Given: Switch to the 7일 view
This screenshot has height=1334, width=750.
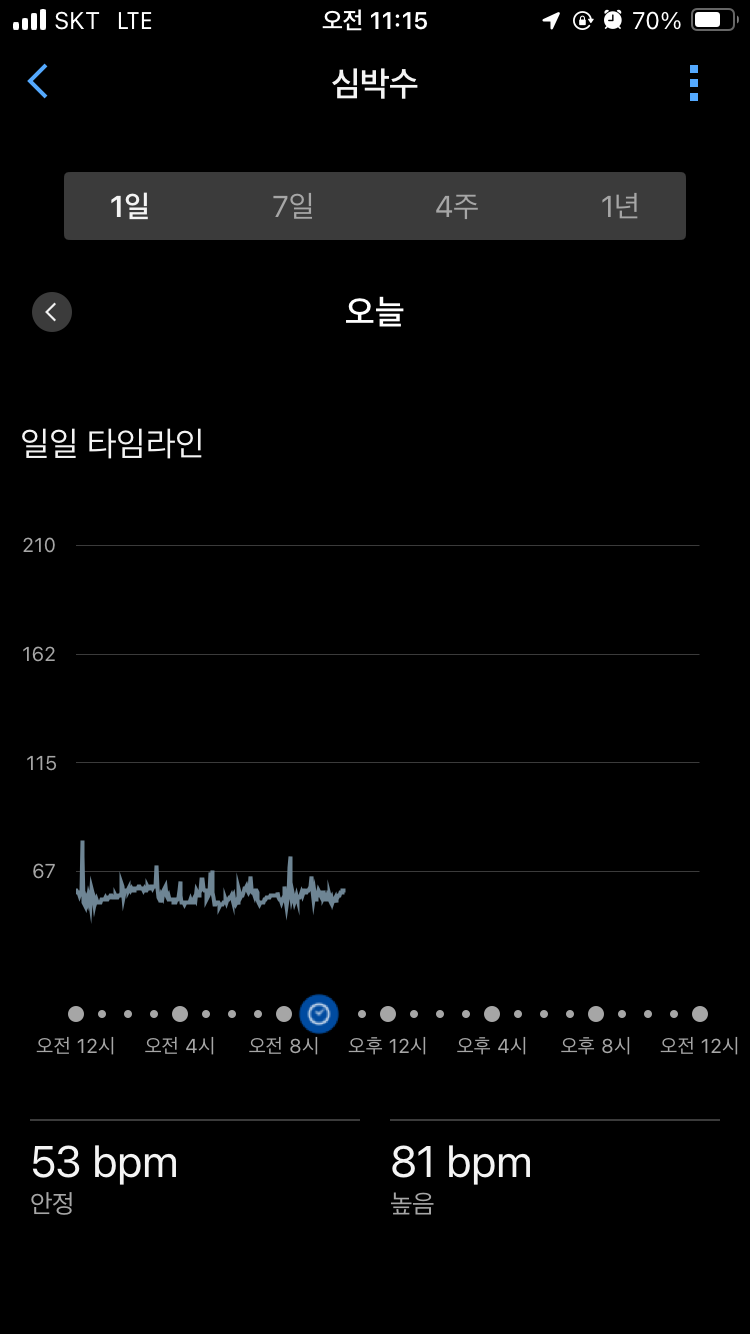Looking at the screenshot, I should coord(293,206).
